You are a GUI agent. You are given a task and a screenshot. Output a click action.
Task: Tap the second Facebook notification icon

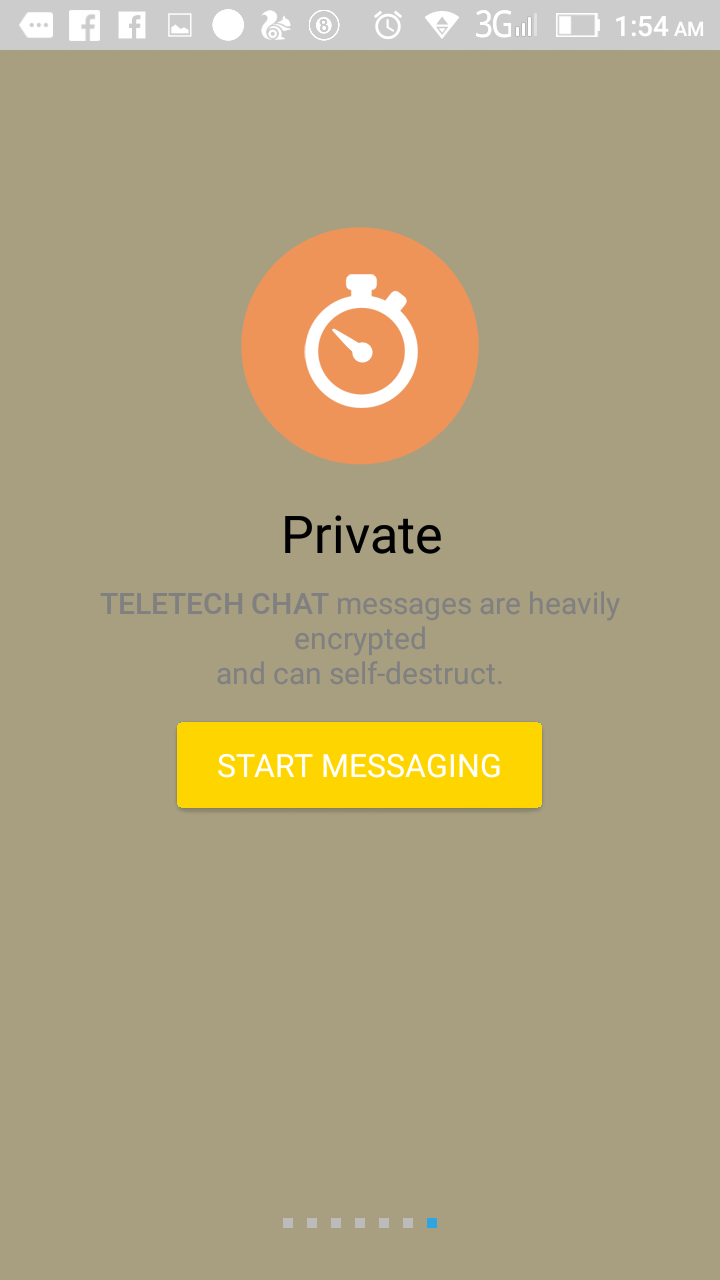(131, 25)
